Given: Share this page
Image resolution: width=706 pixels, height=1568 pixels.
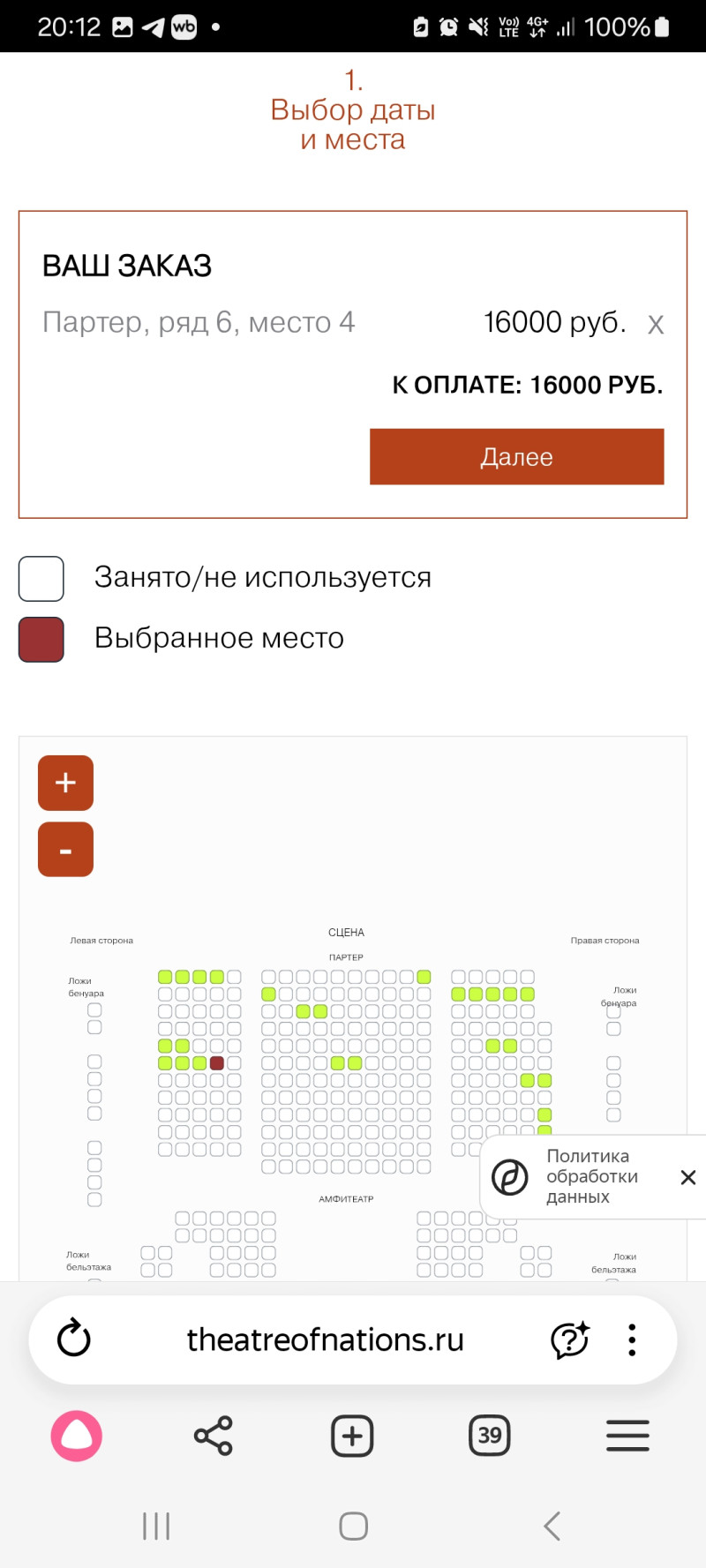Looking at the screenshot, I should click(x=214, y=1436).
